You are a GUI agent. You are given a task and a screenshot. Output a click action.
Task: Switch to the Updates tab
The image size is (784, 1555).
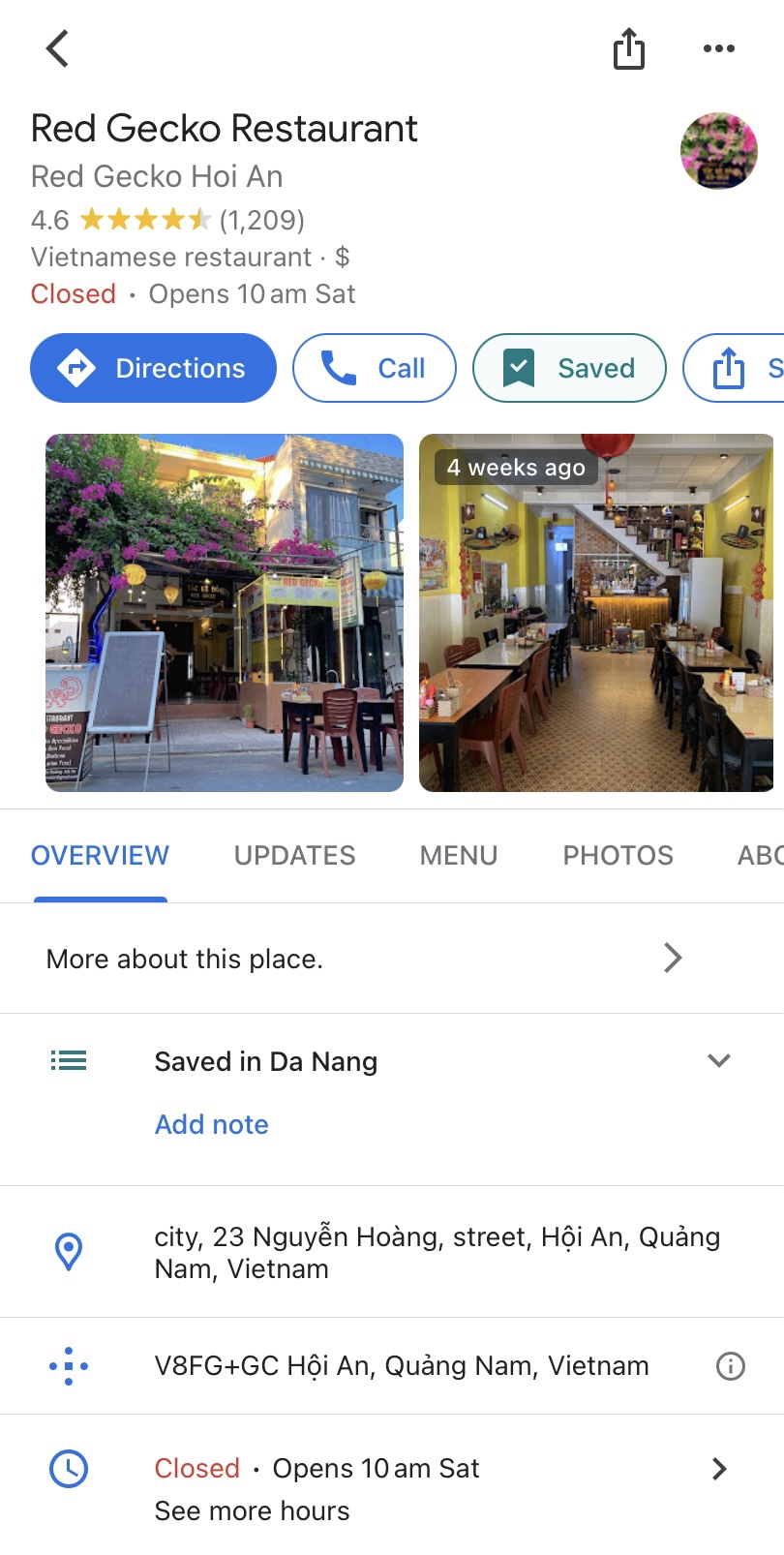coord(294,856)
